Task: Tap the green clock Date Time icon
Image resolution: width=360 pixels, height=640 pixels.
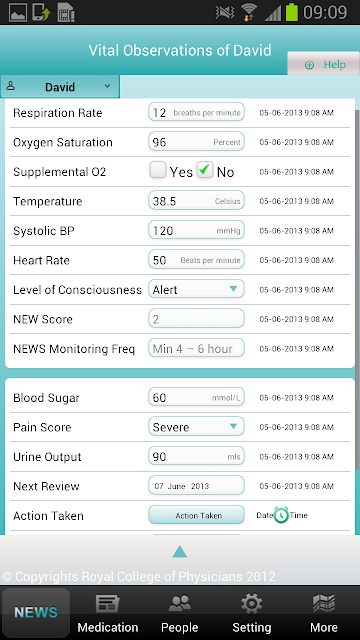Action: pyautogui.click(x=281, y=515)
